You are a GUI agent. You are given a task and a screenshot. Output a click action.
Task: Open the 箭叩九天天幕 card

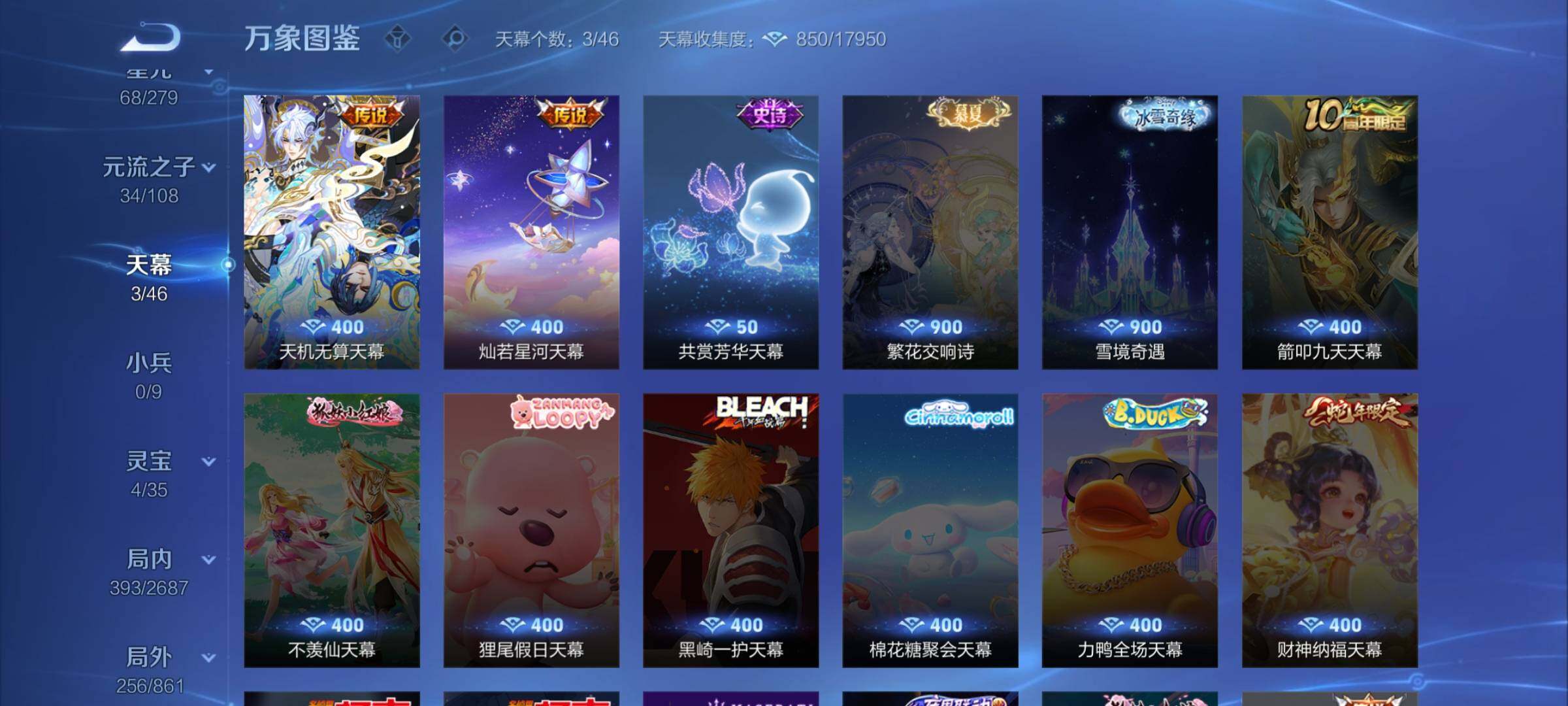pyautogui.click(x=1330, y=232)
